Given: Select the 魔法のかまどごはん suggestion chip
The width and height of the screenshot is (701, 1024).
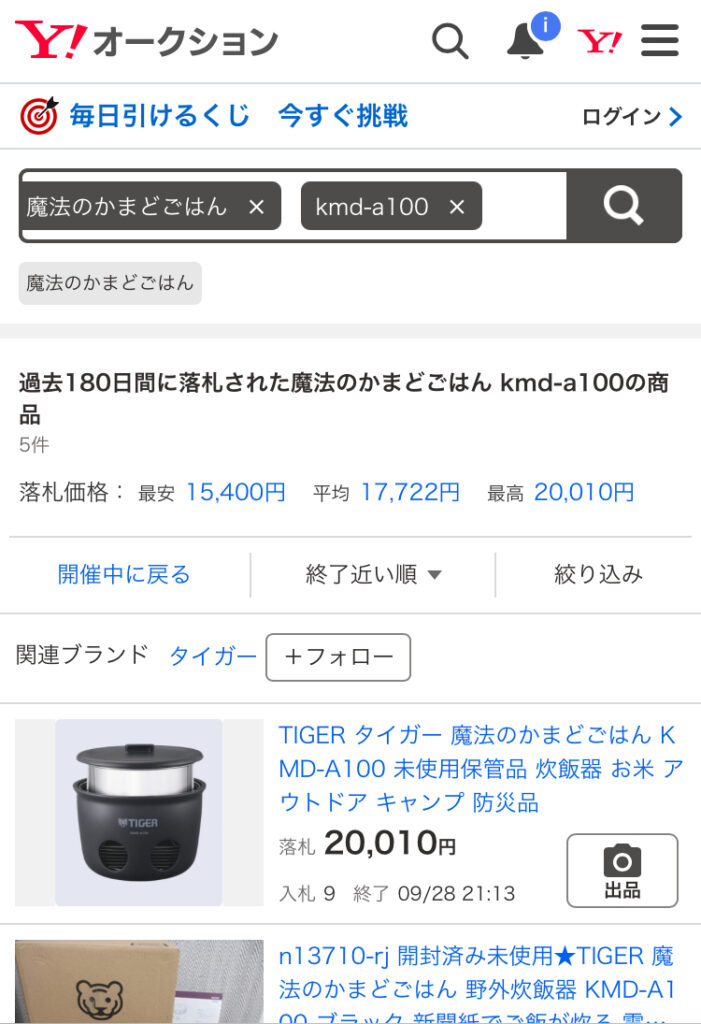Looking at the screenshot, I should pyautogui.click(x=110, y=283).
